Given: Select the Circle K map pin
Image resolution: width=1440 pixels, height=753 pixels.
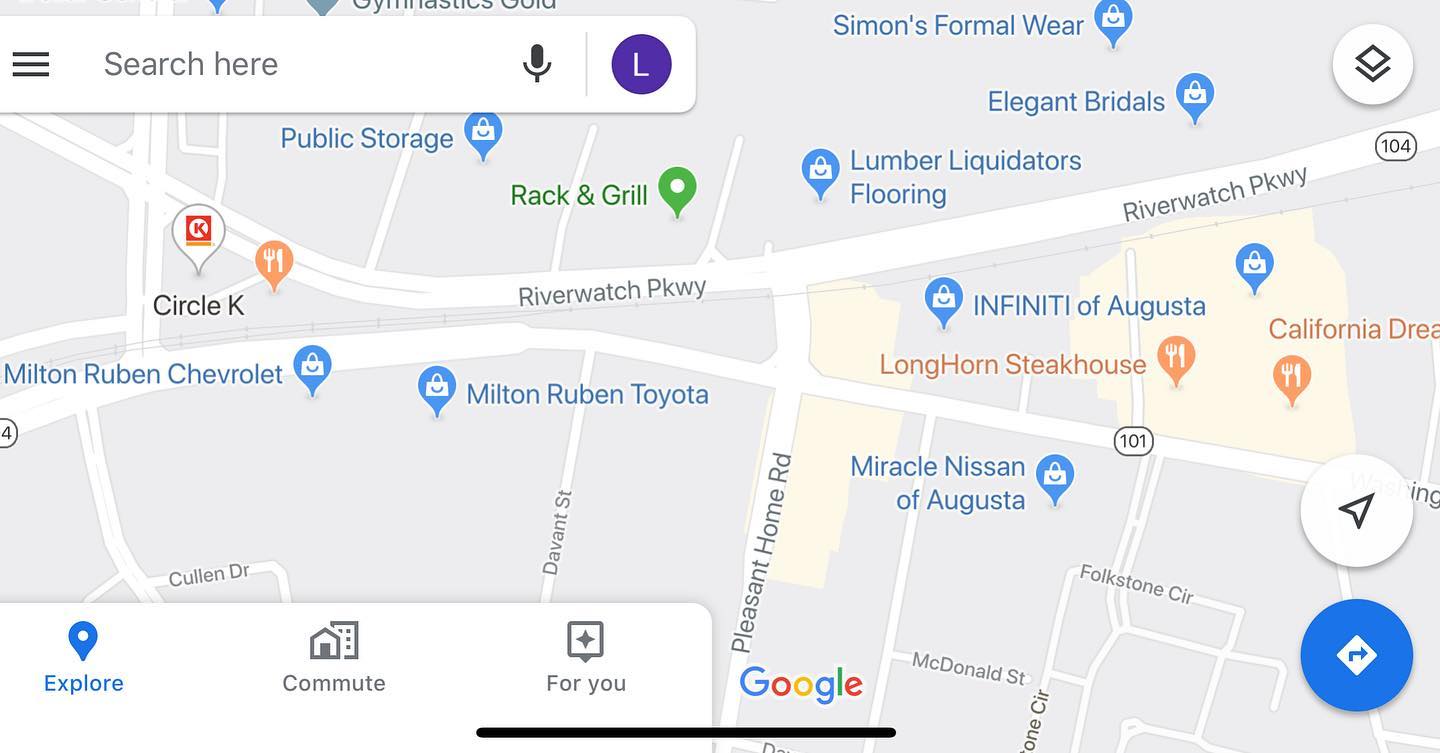Looking at the screenshot, I should click(198, 232).
